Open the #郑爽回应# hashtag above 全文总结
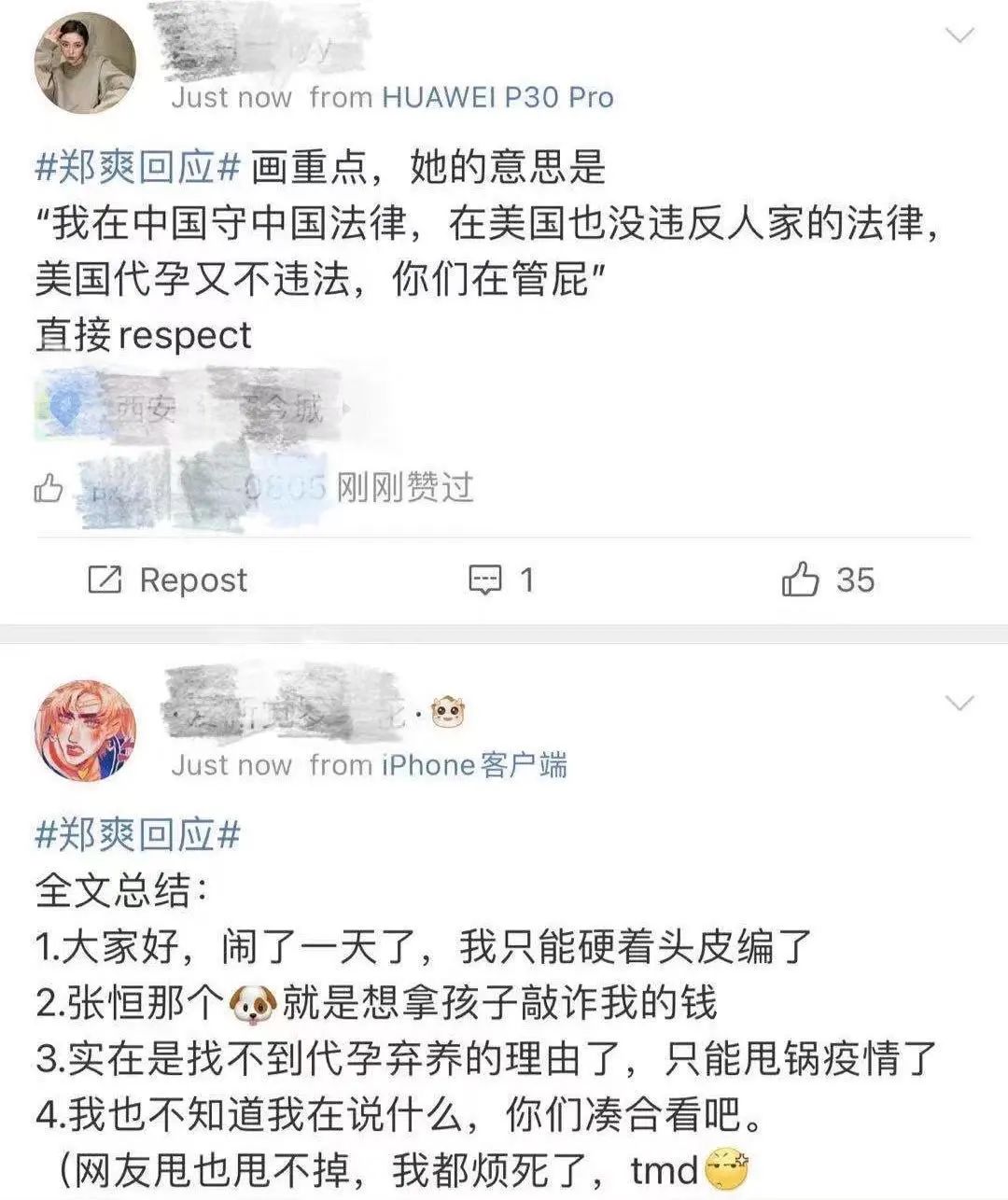Image resolution: width=1008 pixels, height=1200 pixels. pos(139,833)
